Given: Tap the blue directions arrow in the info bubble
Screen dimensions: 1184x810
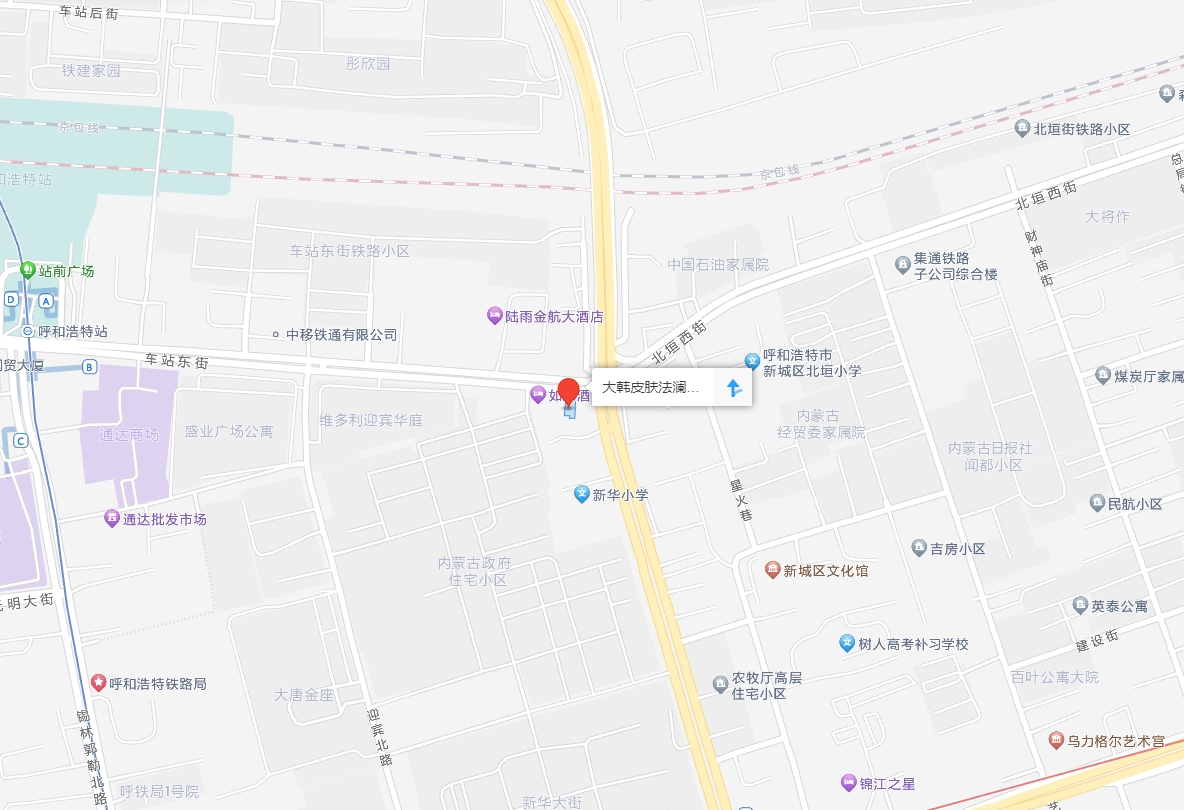Looking at the screenshot, I should coord(734,388).
